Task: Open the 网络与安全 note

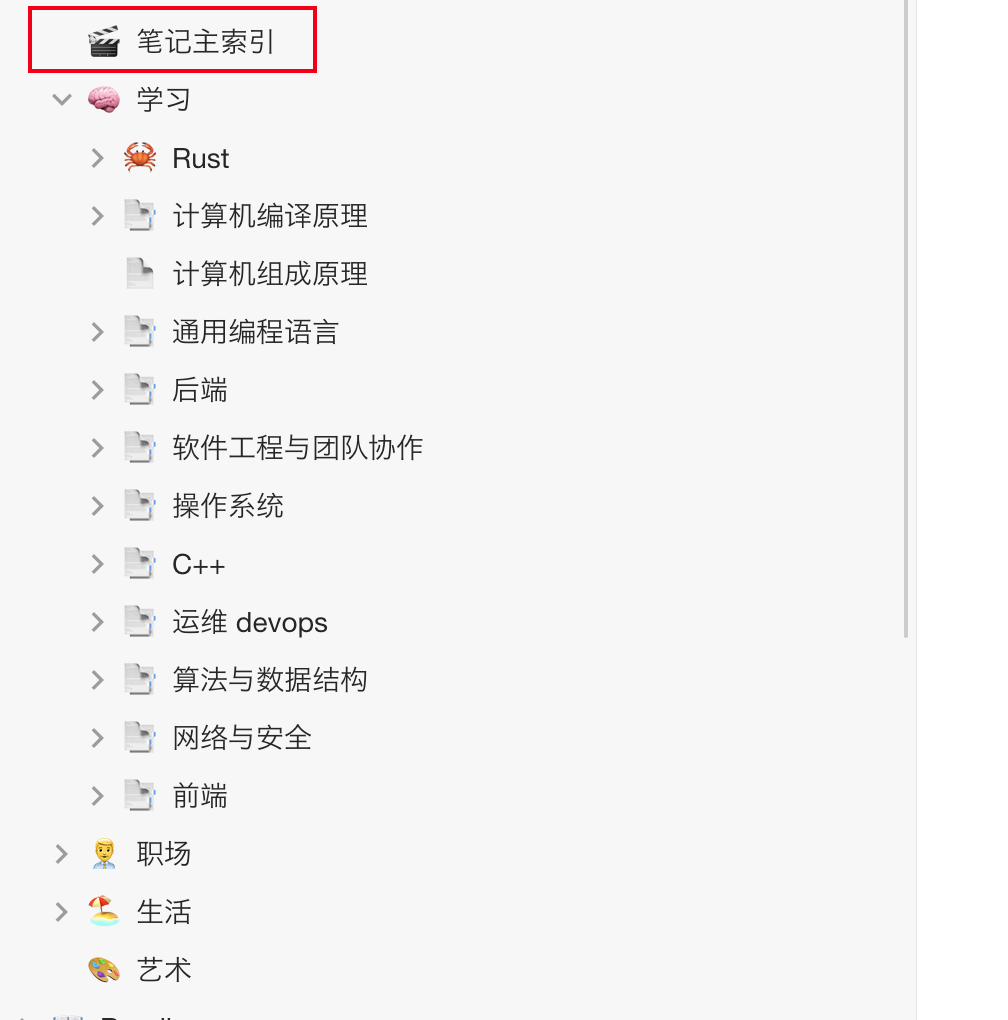Action: (241, 738)
